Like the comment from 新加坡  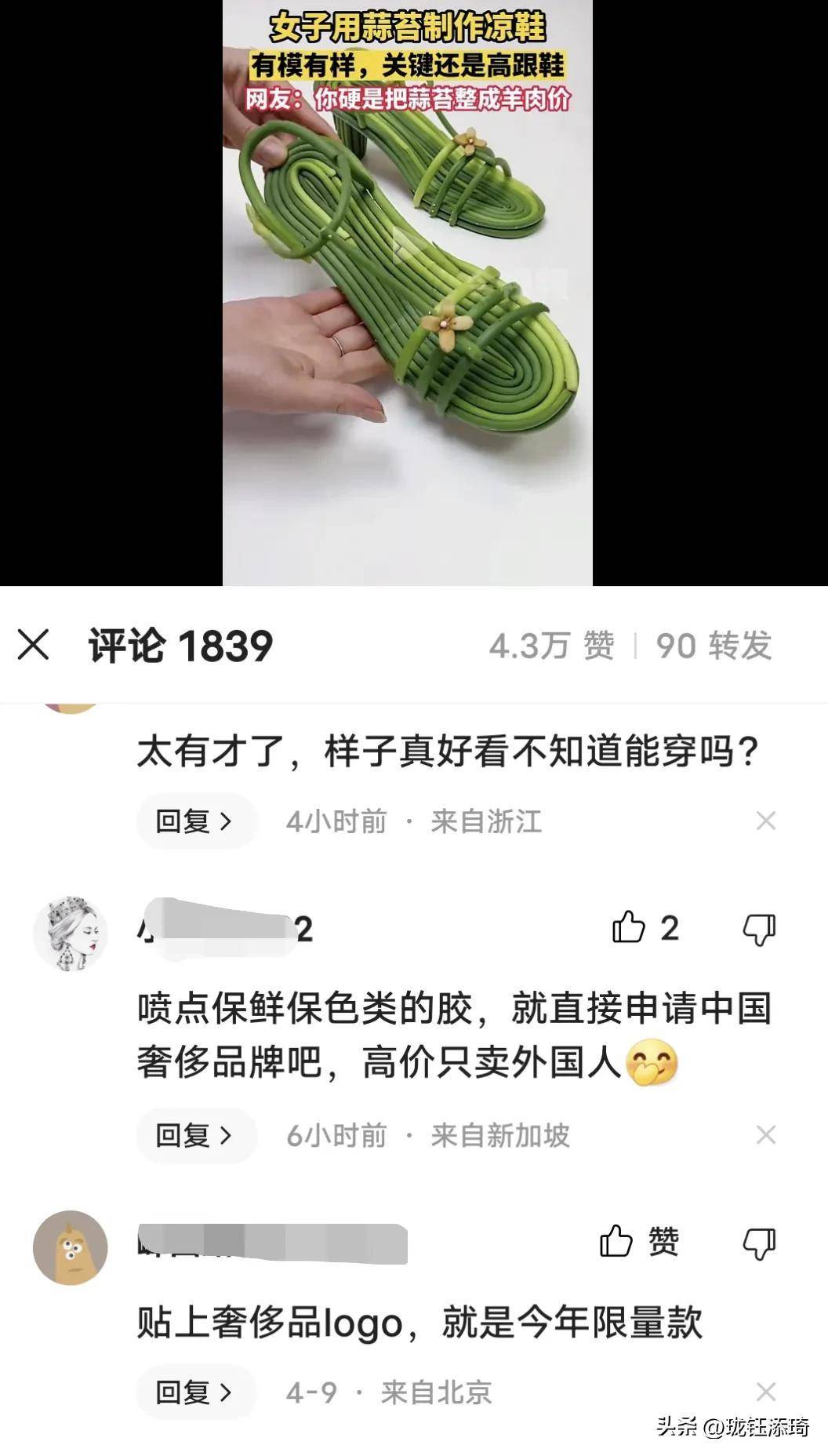point(629,928)
